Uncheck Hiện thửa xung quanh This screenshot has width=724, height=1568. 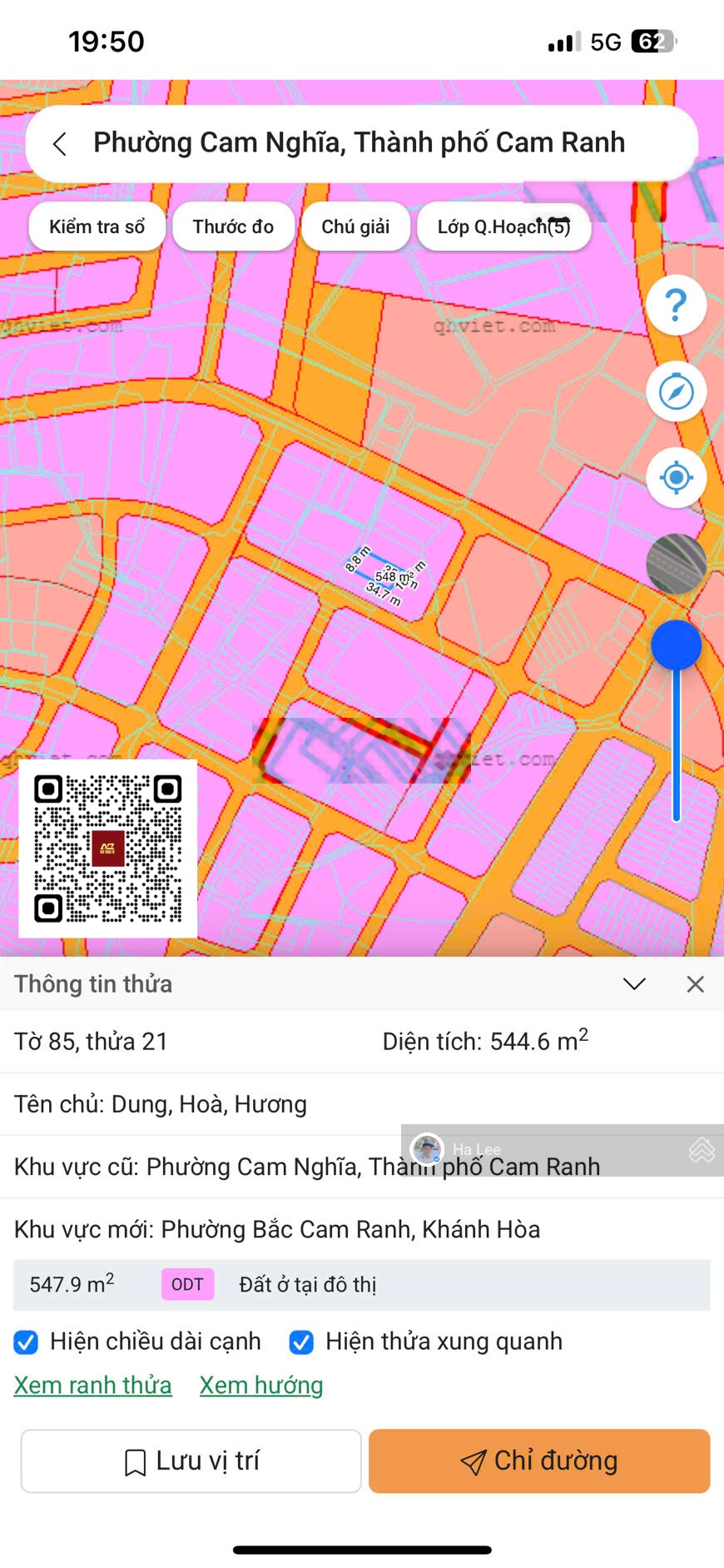301,1342
